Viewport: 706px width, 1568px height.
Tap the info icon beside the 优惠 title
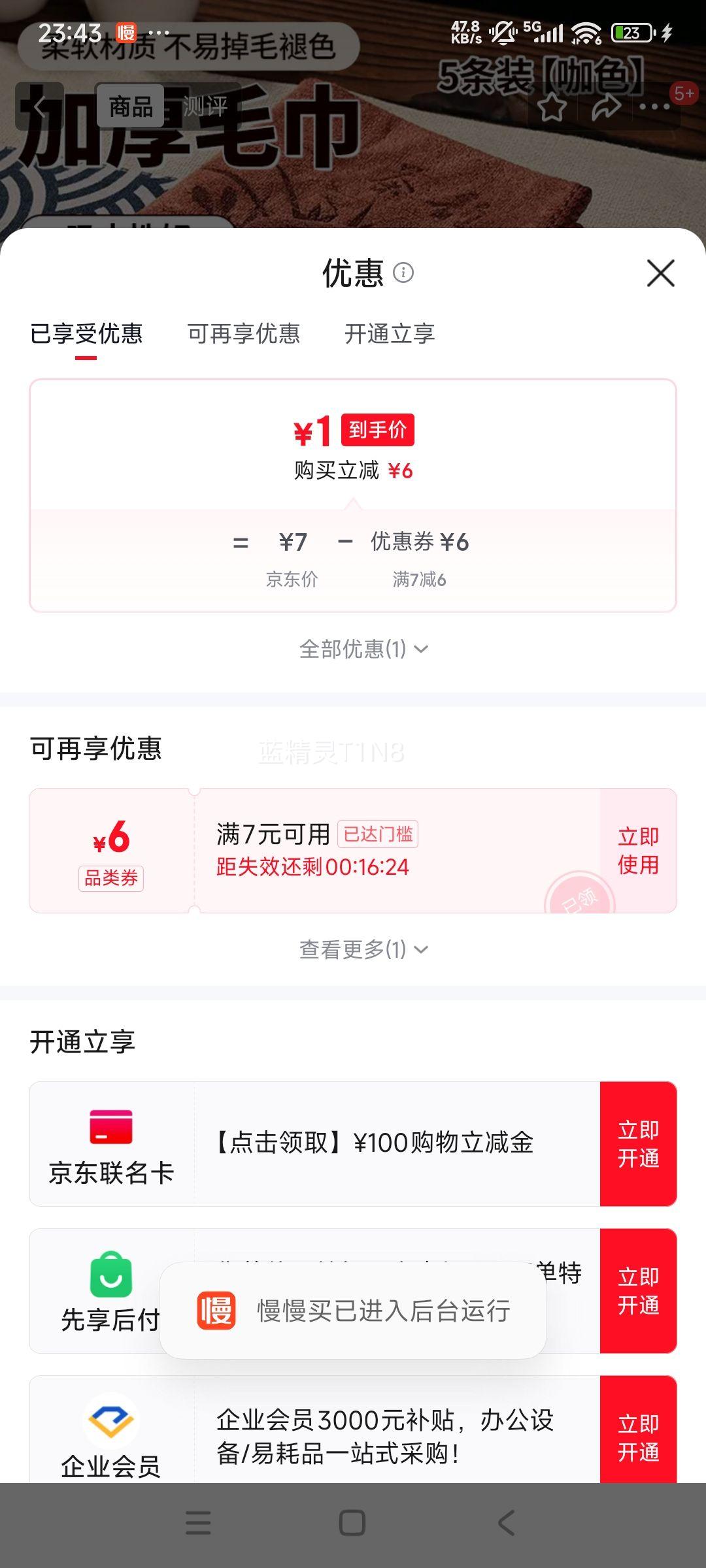403,274
